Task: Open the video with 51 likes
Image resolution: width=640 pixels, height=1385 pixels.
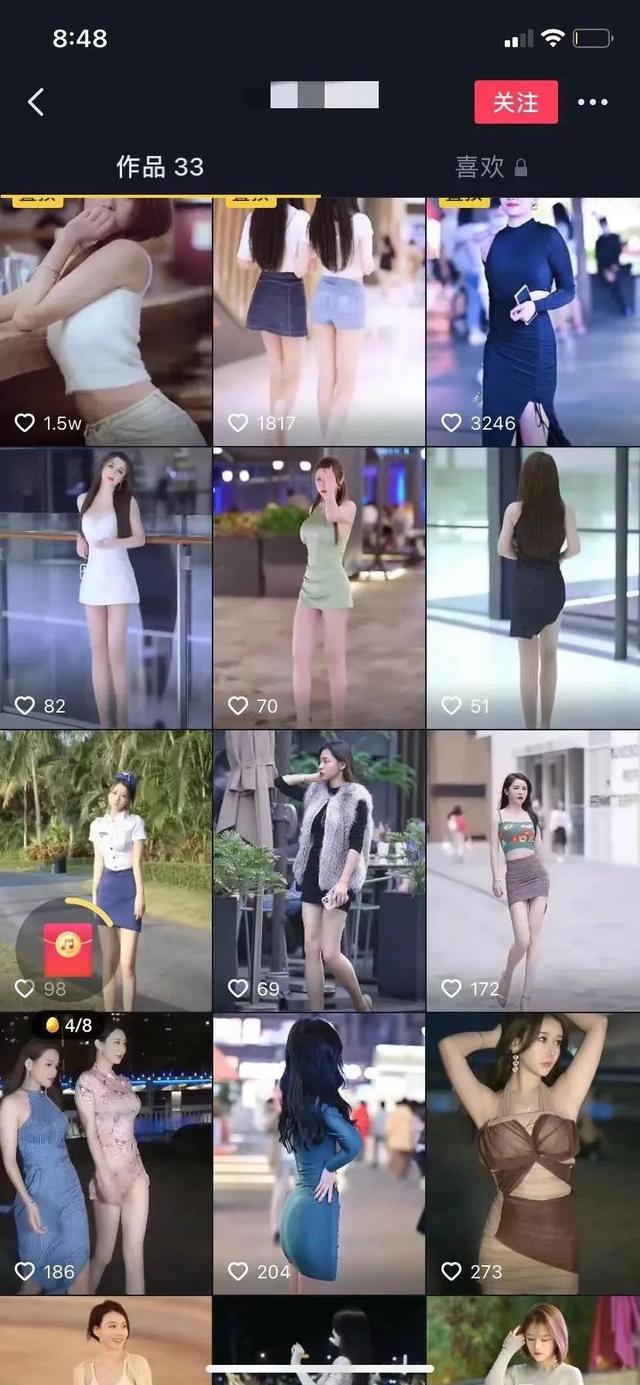Action: pos(533,587)
